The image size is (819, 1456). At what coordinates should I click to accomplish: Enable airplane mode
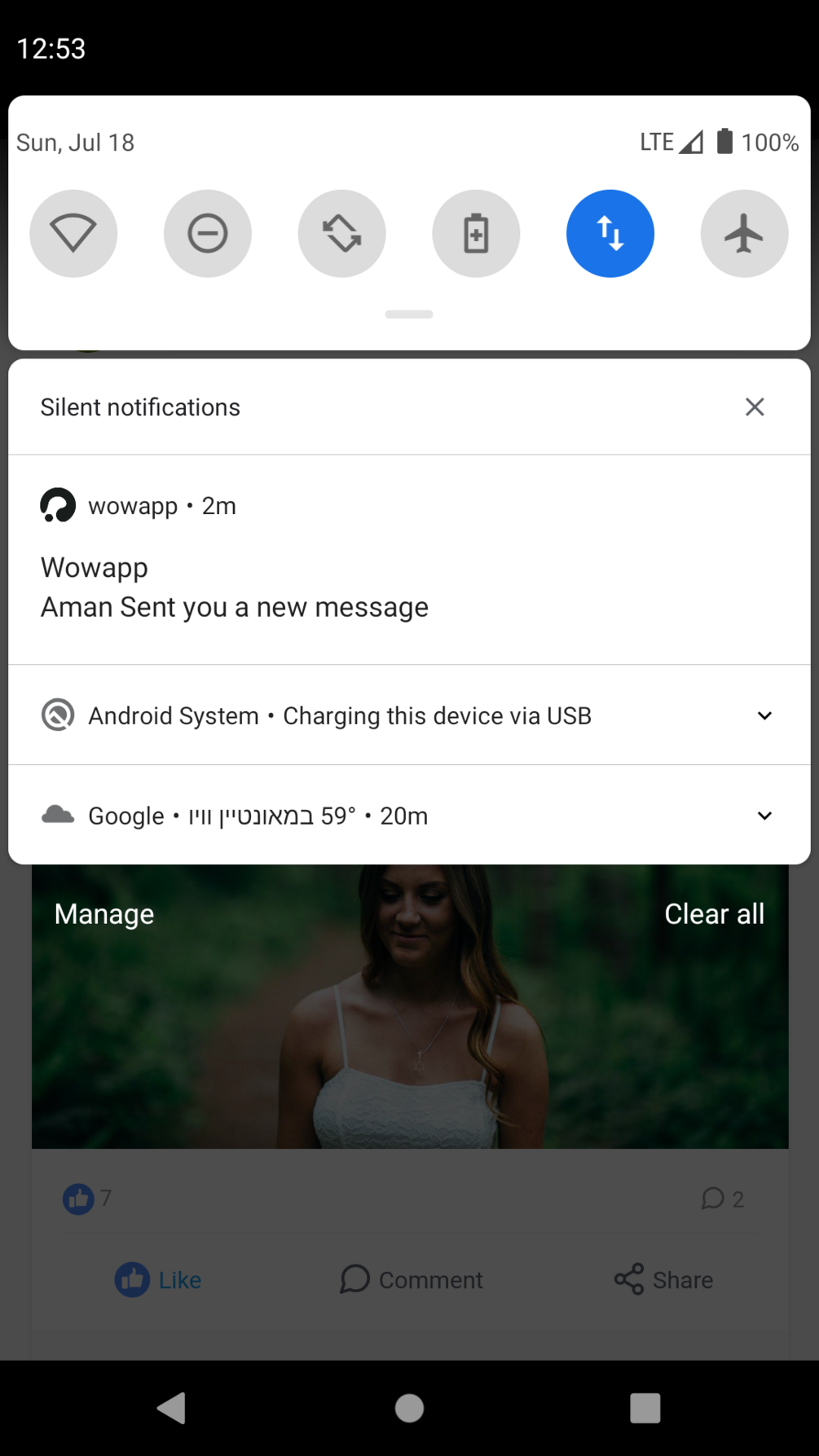click(x=744, y=234)
